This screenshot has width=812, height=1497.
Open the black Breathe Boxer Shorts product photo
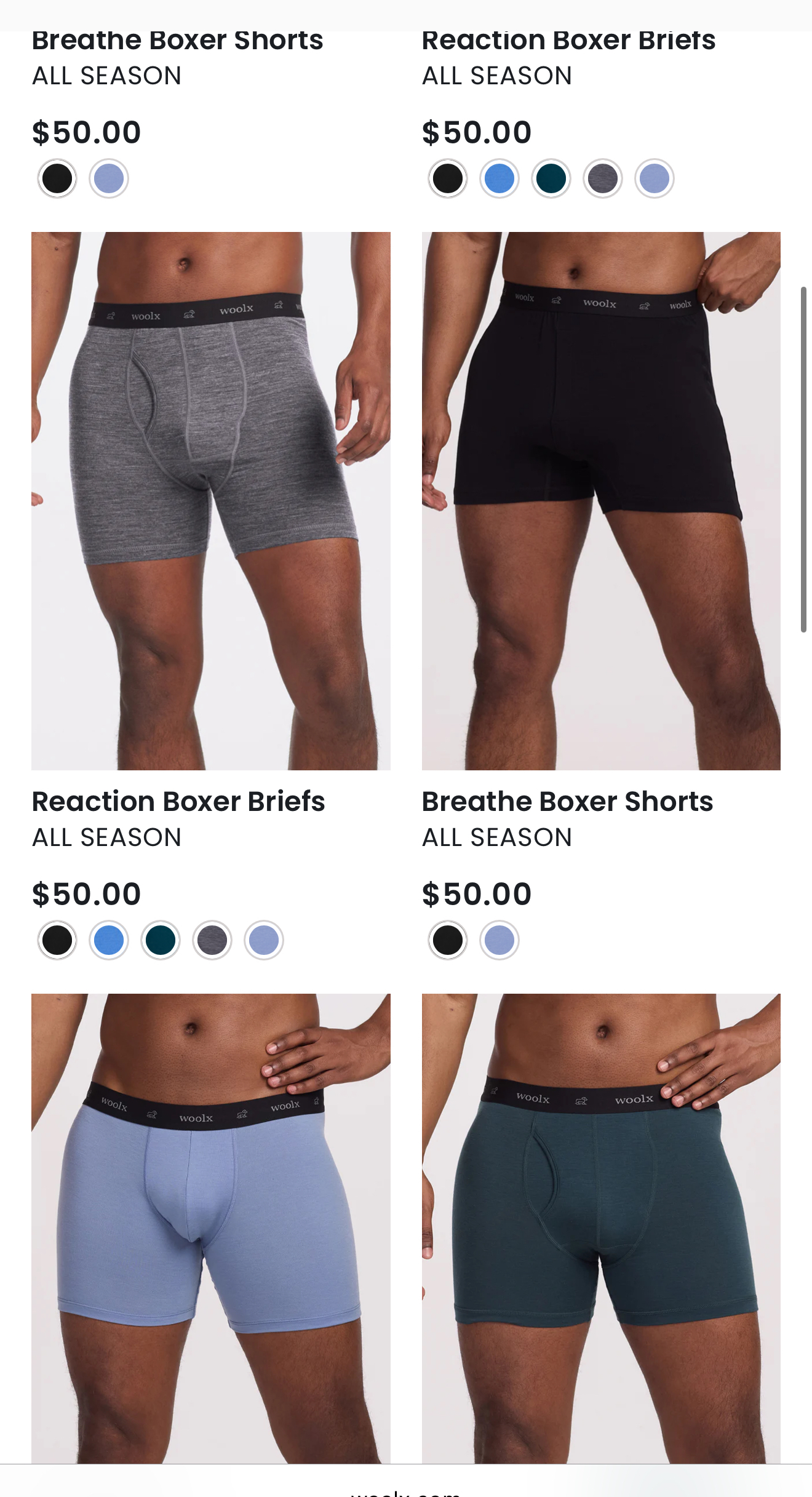tap(600, 500)
